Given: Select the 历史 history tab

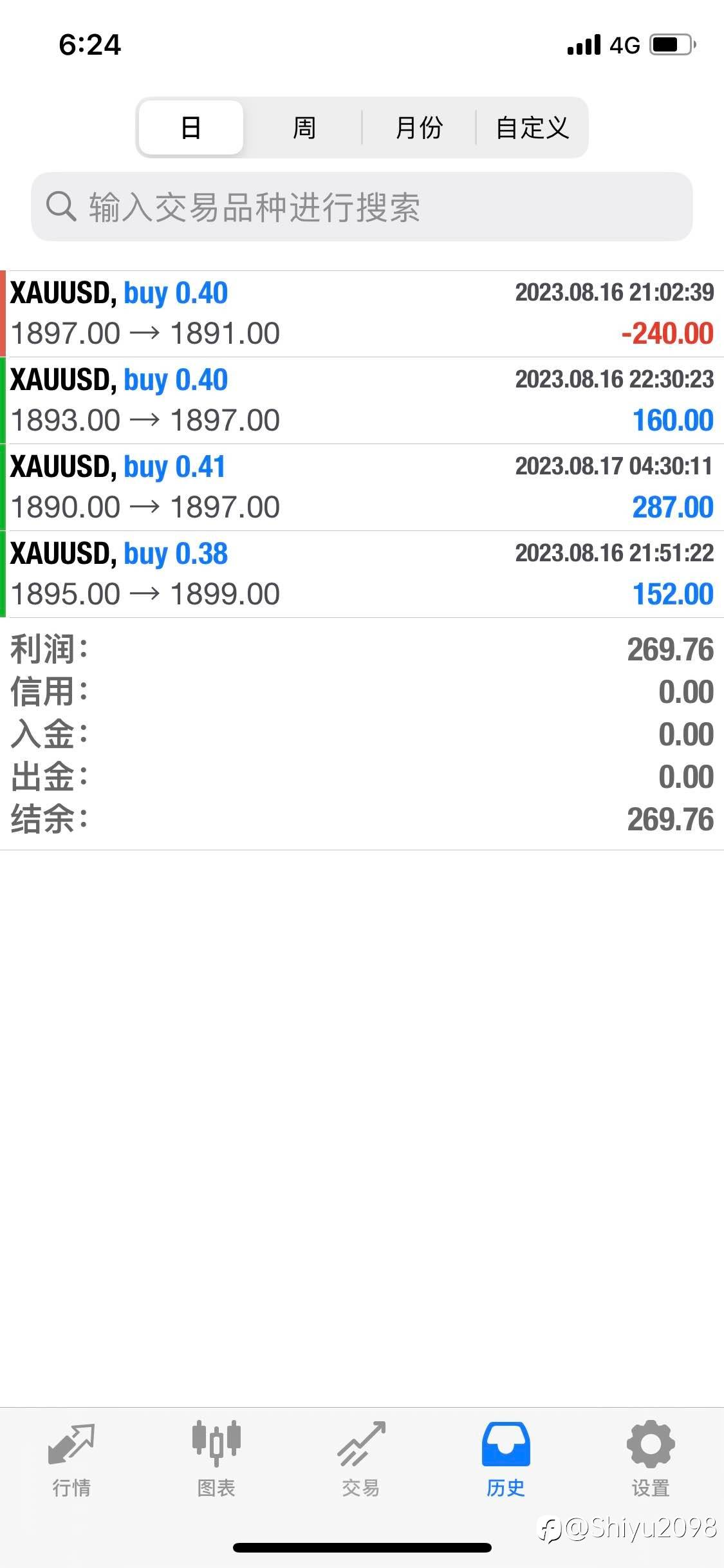Looking at the screenshot, I should coord(506,1459).
